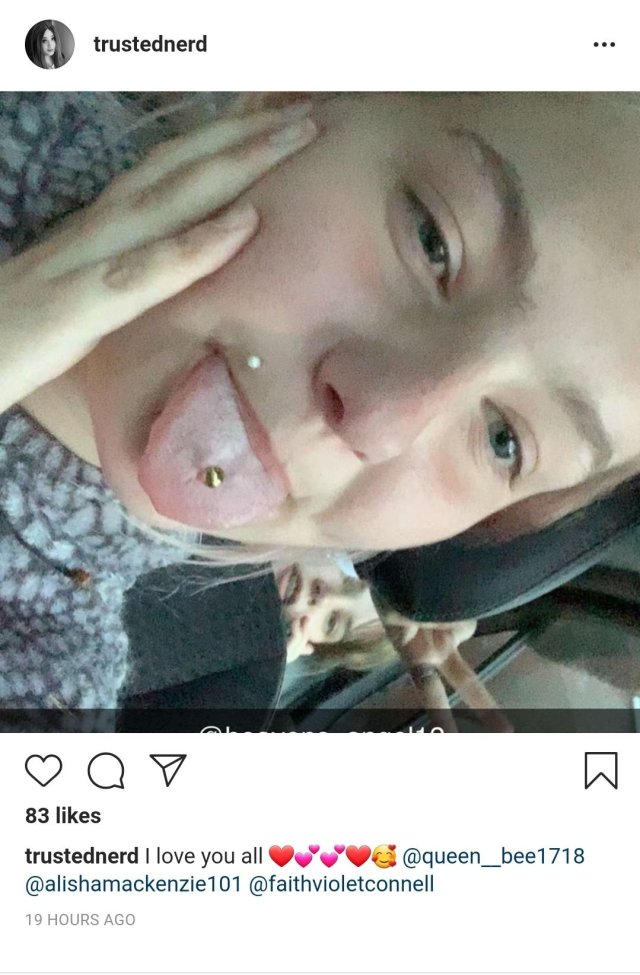The image size is (640, 975).
Task: Open comments with the speech bubble icon
Action: [106, 771]
